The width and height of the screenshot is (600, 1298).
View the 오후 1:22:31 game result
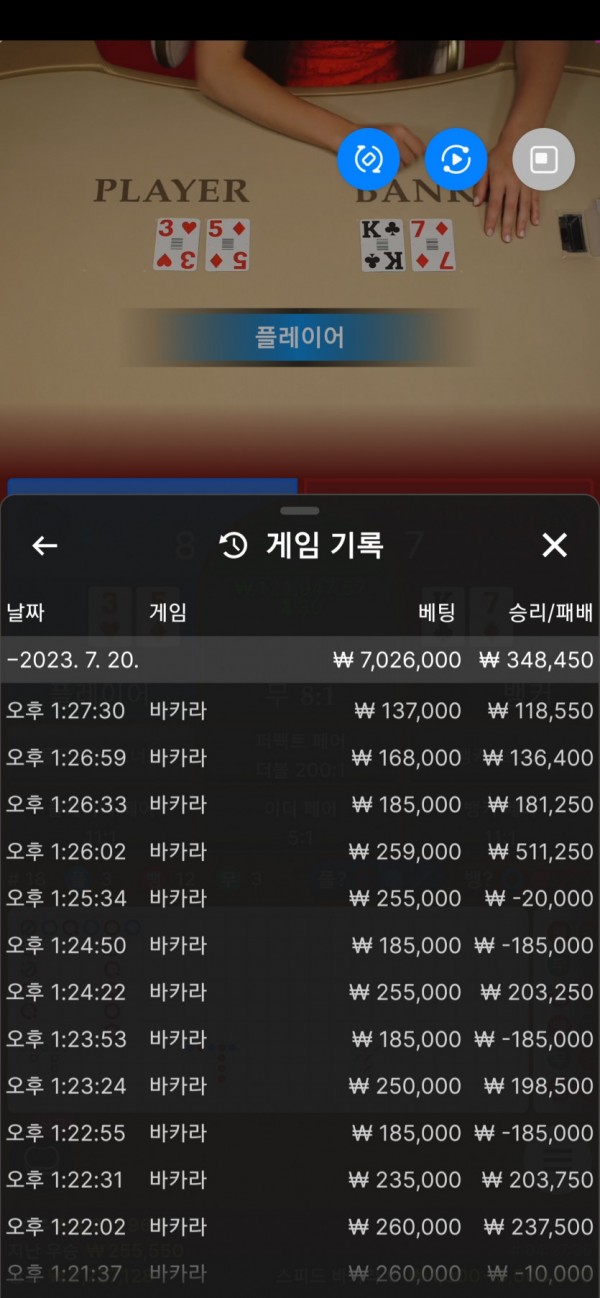(x=300, y=1180)
